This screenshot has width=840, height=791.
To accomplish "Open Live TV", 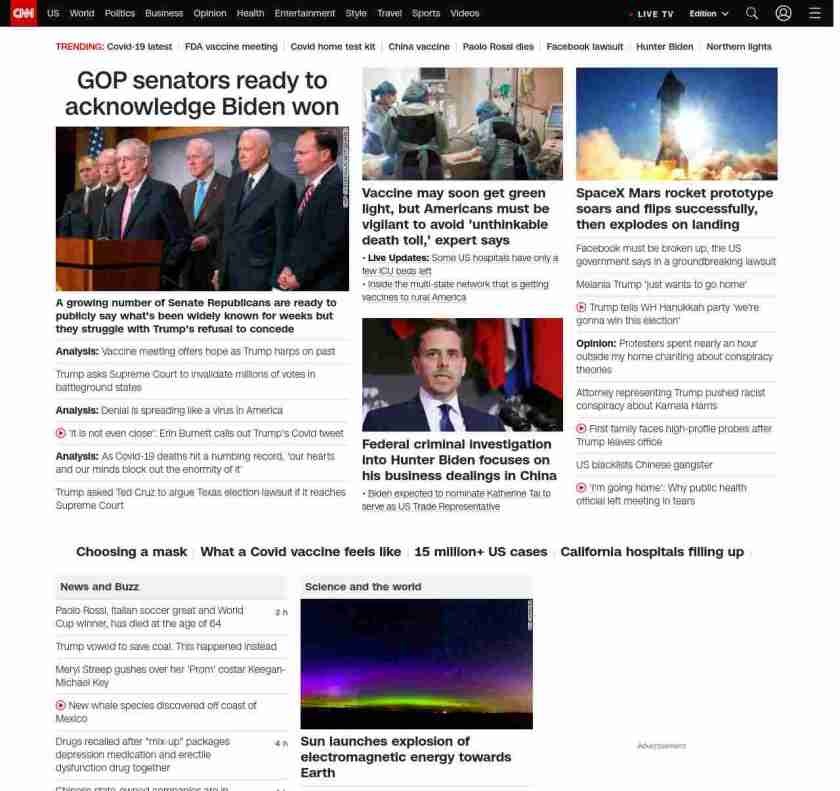I will click(x=654, y=14).
